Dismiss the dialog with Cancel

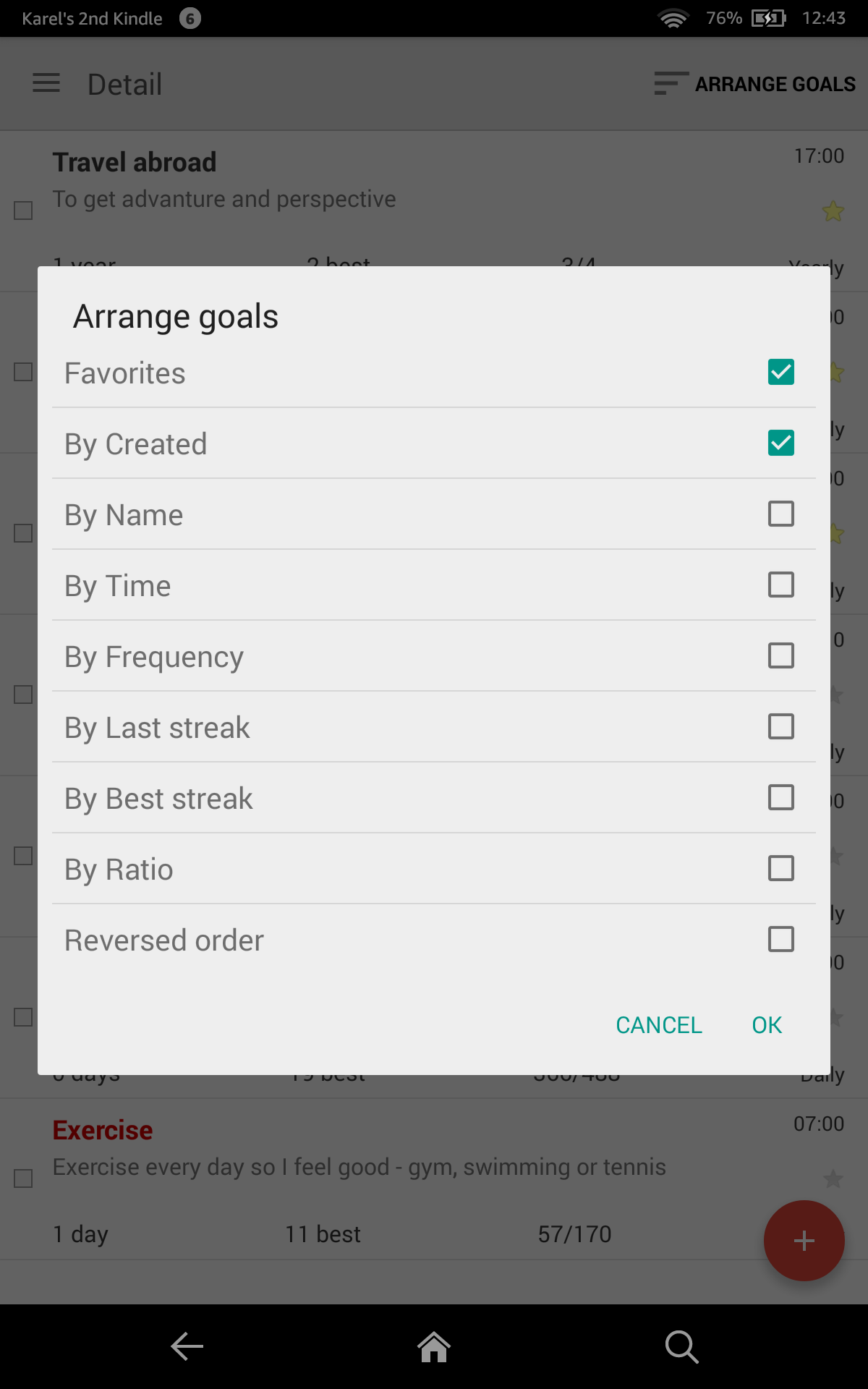pyautogui.click(x=658, y=1024)
